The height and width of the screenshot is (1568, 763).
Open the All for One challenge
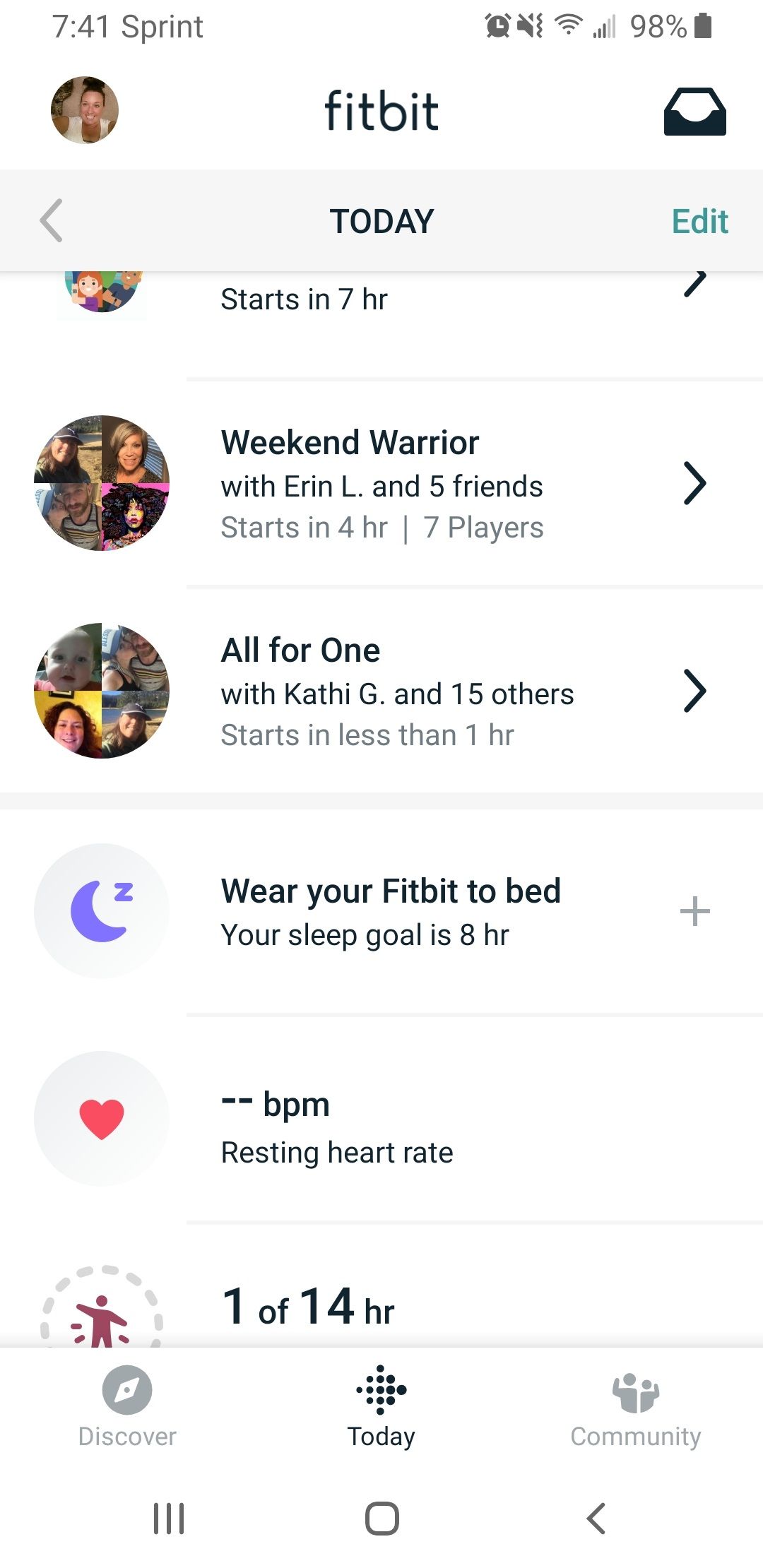pyautogui.click(x=381, y=691)
